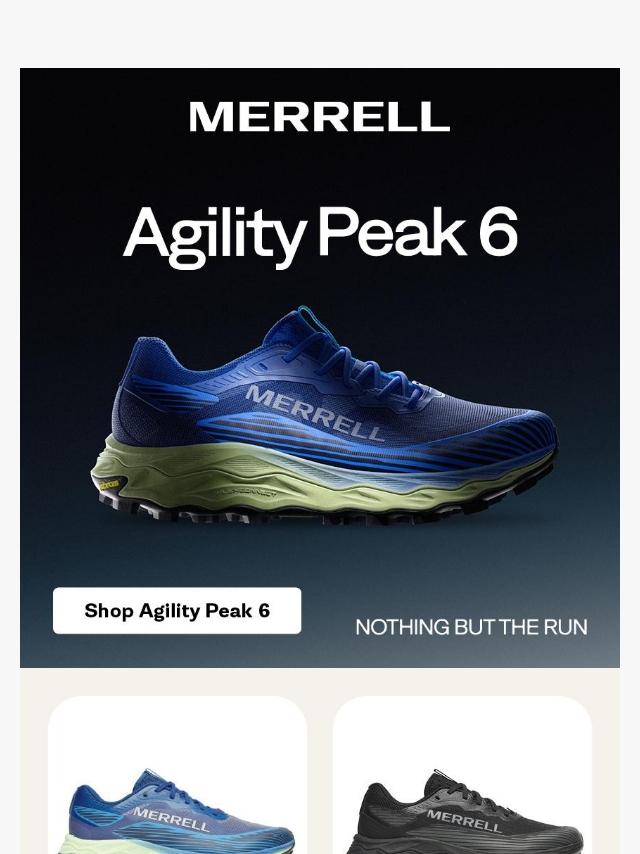
Task: Open the black Agility Peak shoe card
Action: point(462,790)
